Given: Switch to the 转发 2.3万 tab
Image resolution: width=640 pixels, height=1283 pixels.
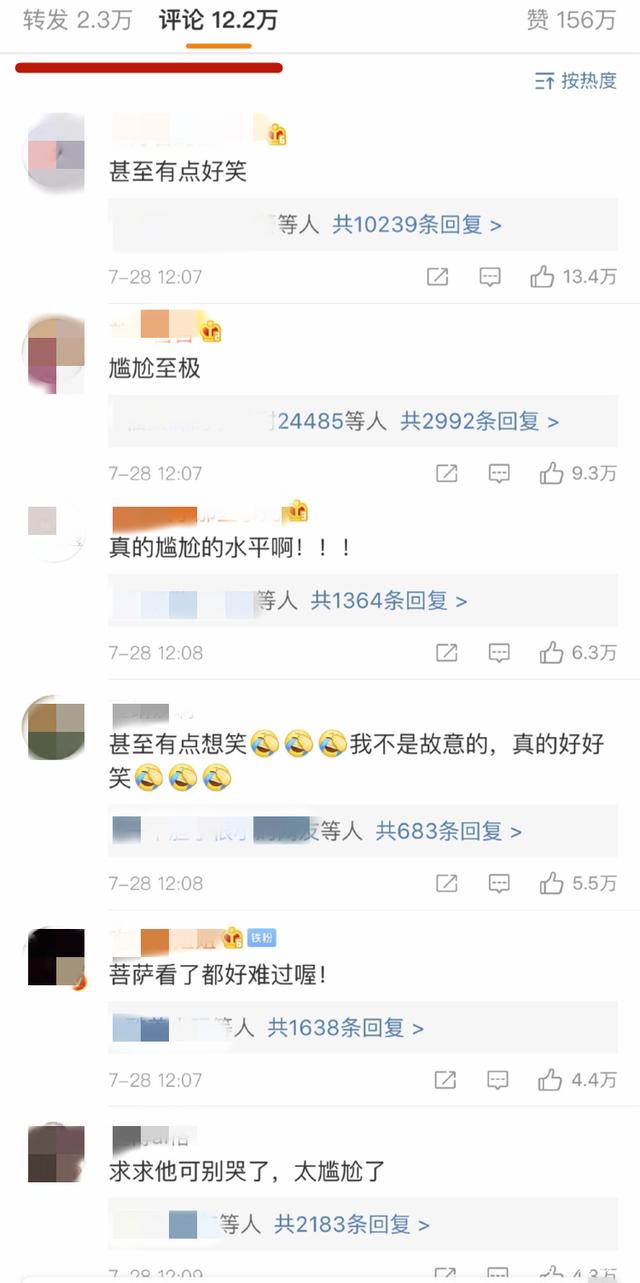Looking at the screenshot, I should 77,20.
